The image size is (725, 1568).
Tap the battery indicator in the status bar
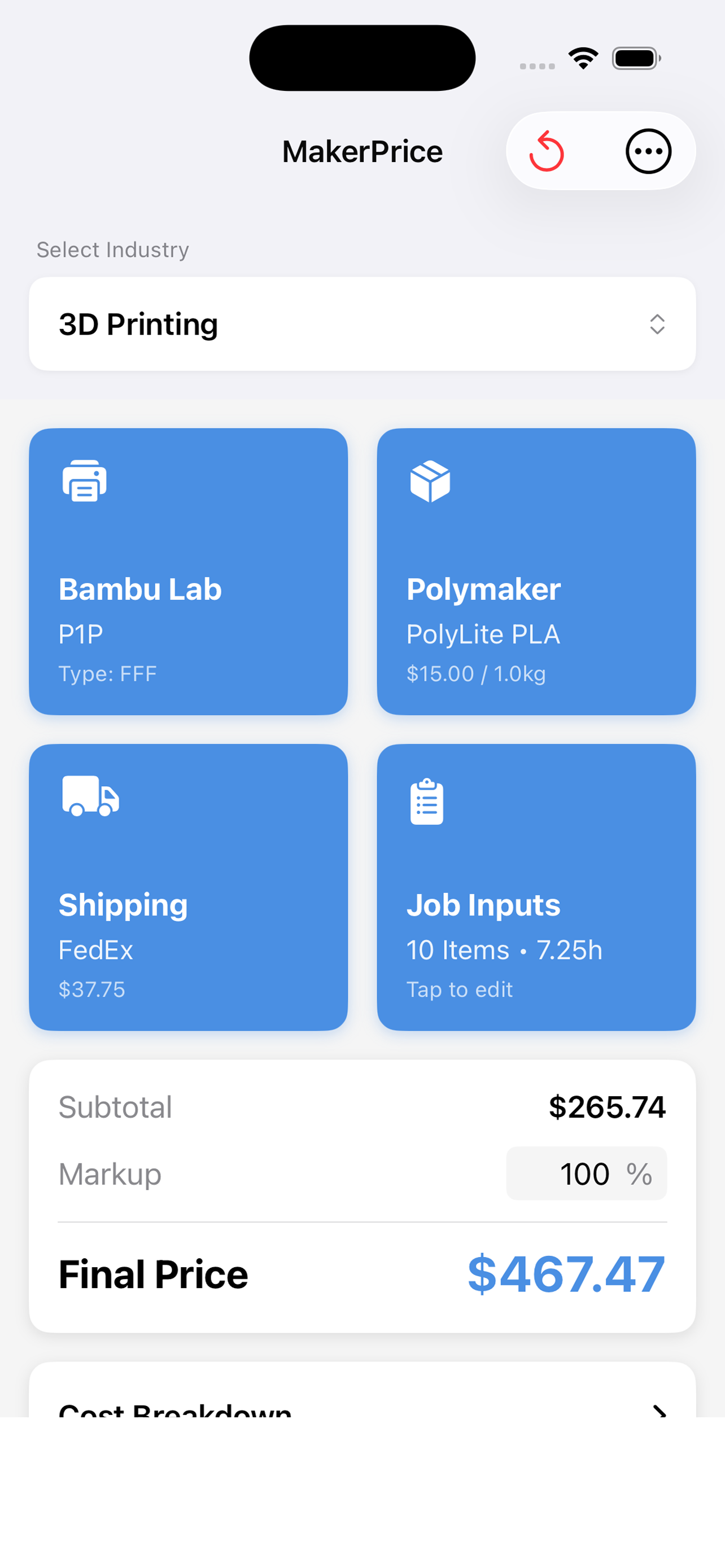(x=635, y=58)
